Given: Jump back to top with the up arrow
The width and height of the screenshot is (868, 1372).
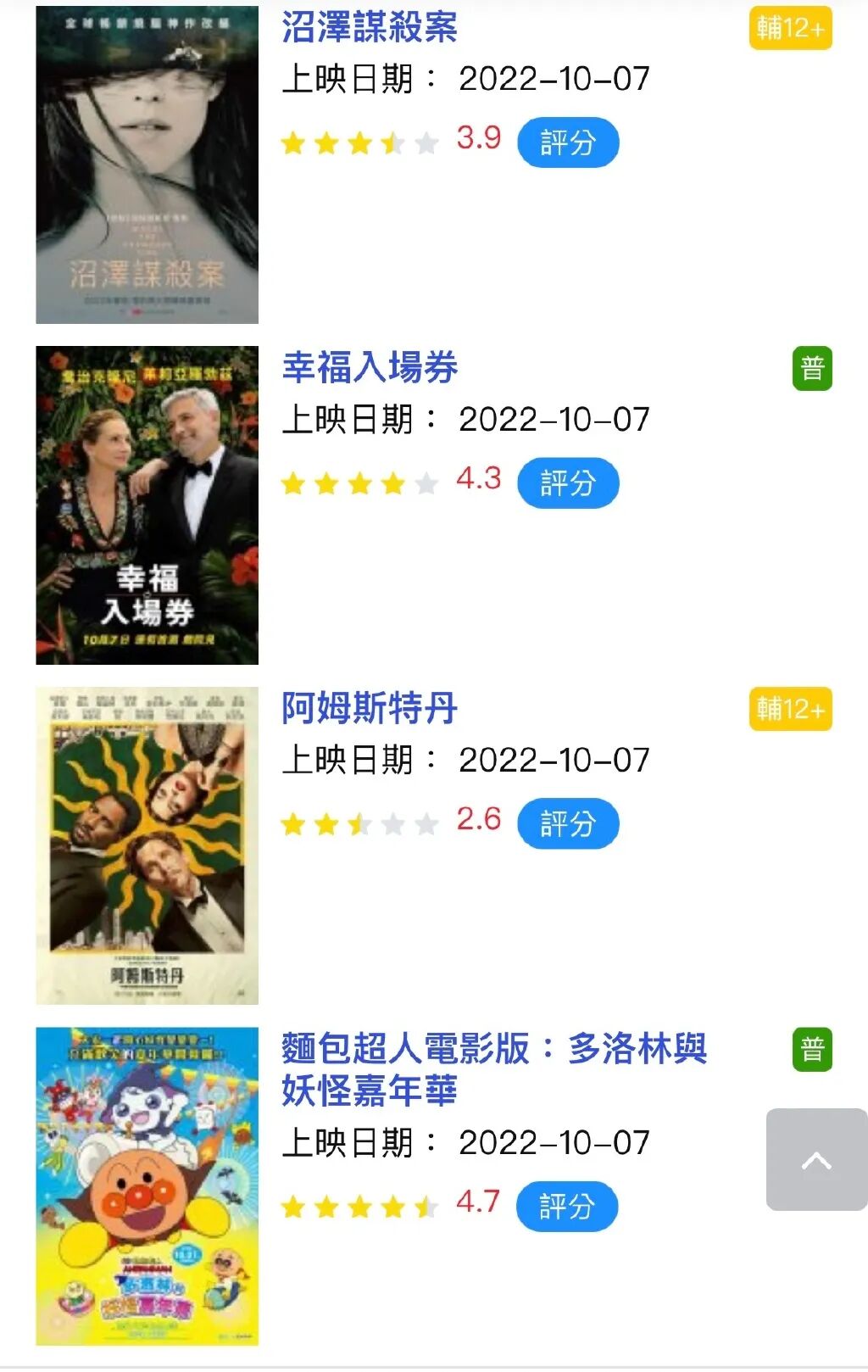Looking at the screenshot, I should click(816, 1159).
